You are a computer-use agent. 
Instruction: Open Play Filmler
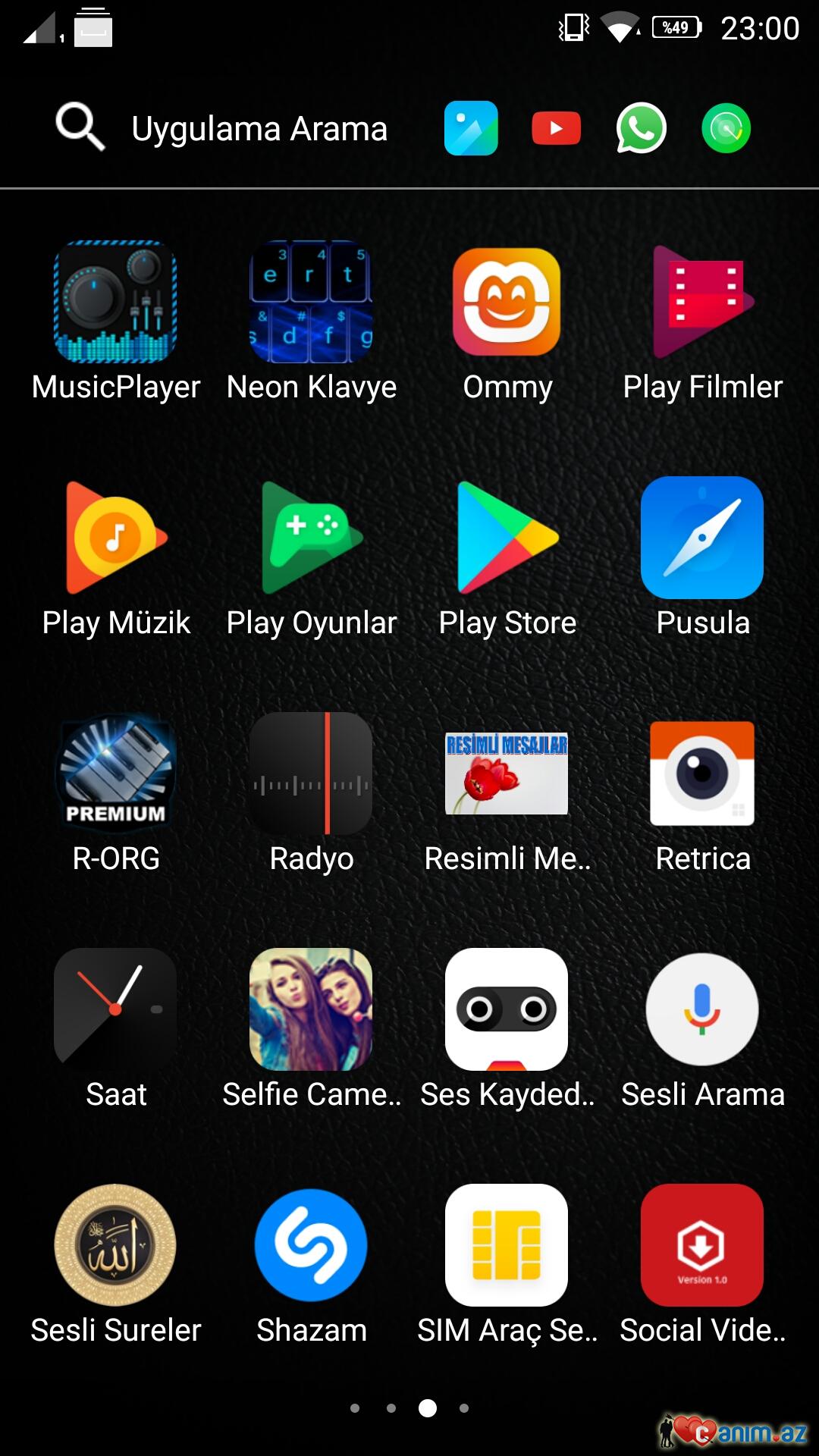coord(702,302)
